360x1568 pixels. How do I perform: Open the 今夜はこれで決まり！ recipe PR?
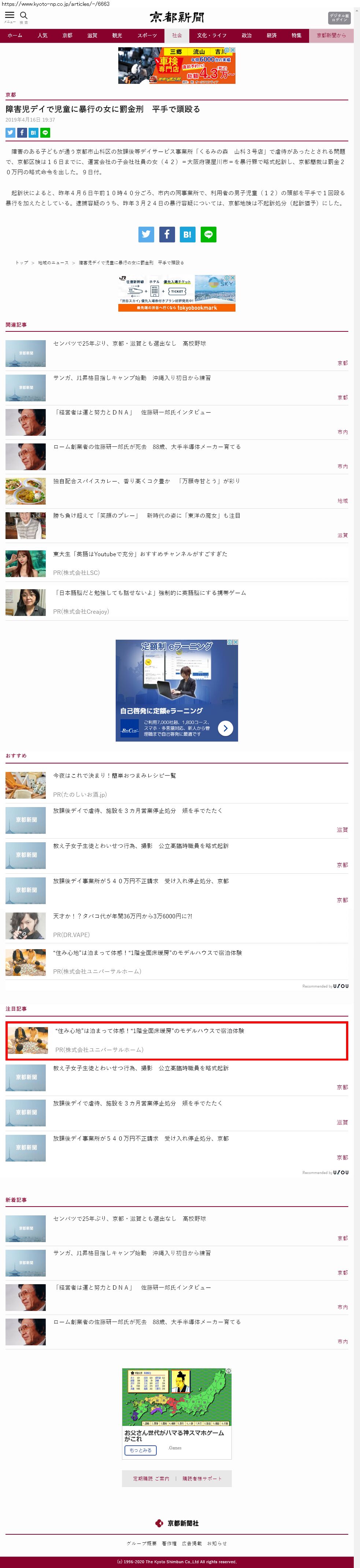(x=115, y=776)
